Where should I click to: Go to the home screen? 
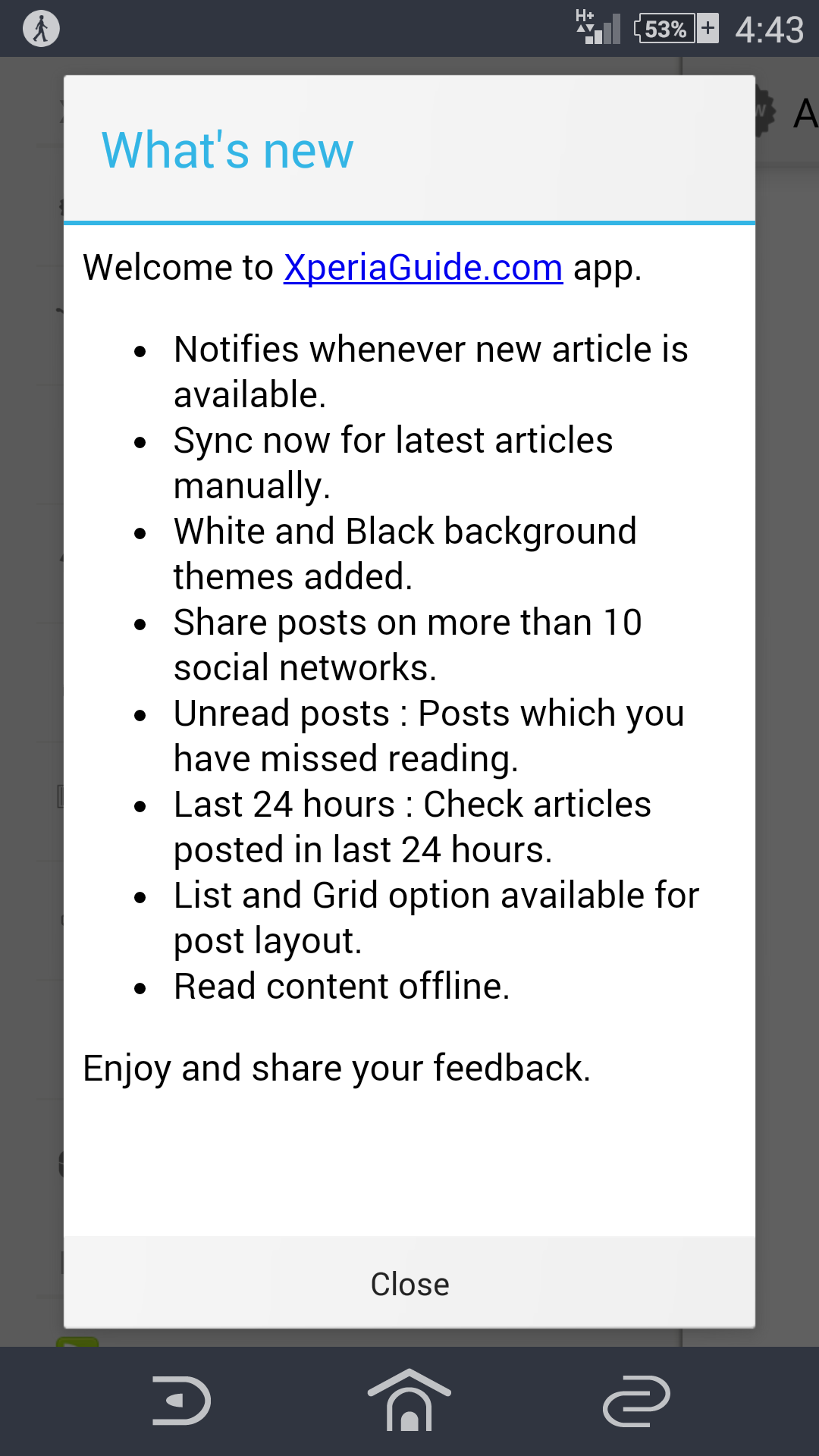point(409,1400)
